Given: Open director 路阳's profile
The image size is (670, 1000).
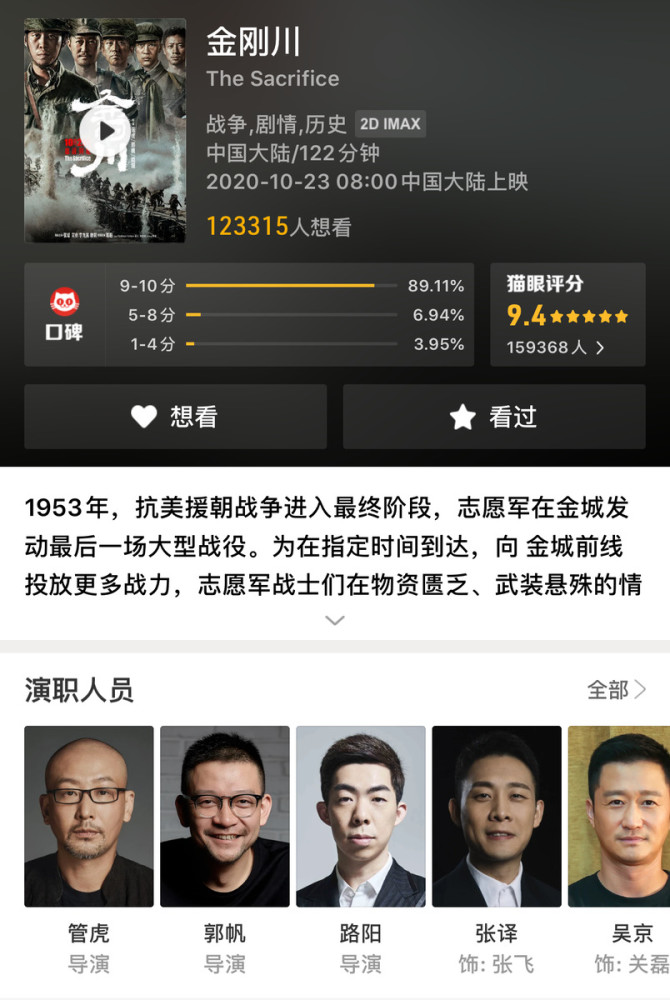Looking at the screenshot, I should click(x=361, y=816).
